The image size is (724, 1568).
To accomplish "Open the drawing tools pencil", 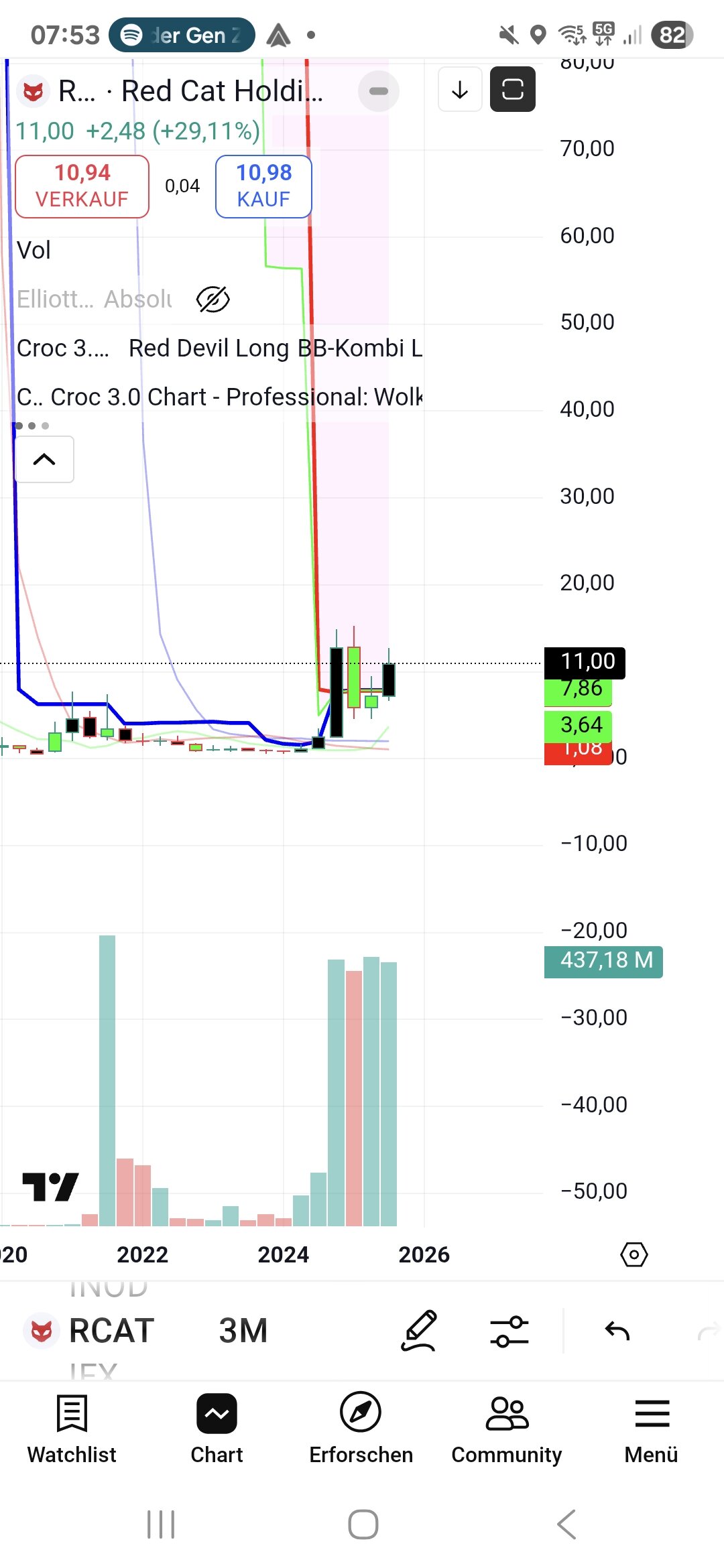I will pyautogui.click(x=420, y=1331).
